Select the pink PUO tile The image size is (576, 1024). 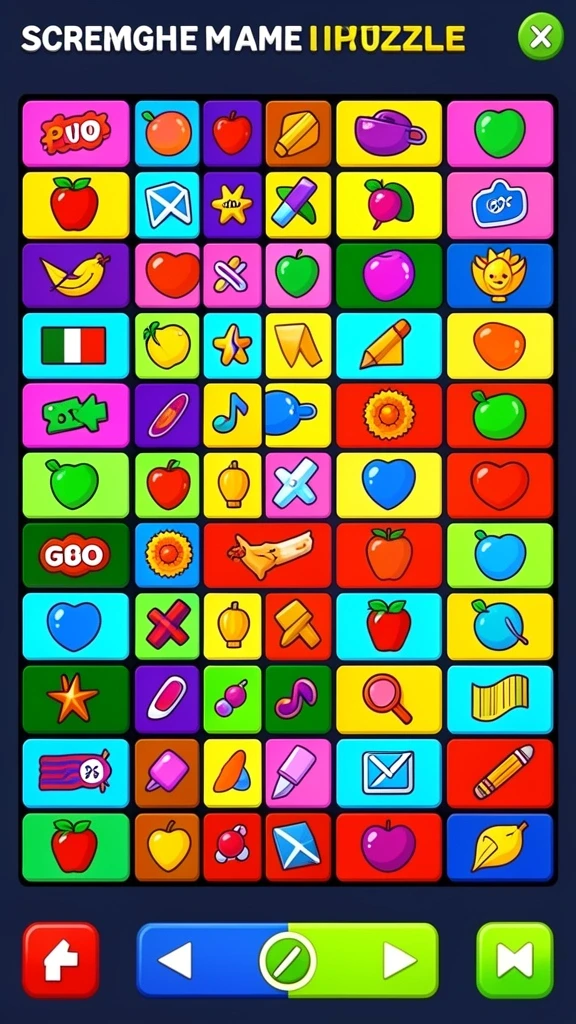click(76, 133)
